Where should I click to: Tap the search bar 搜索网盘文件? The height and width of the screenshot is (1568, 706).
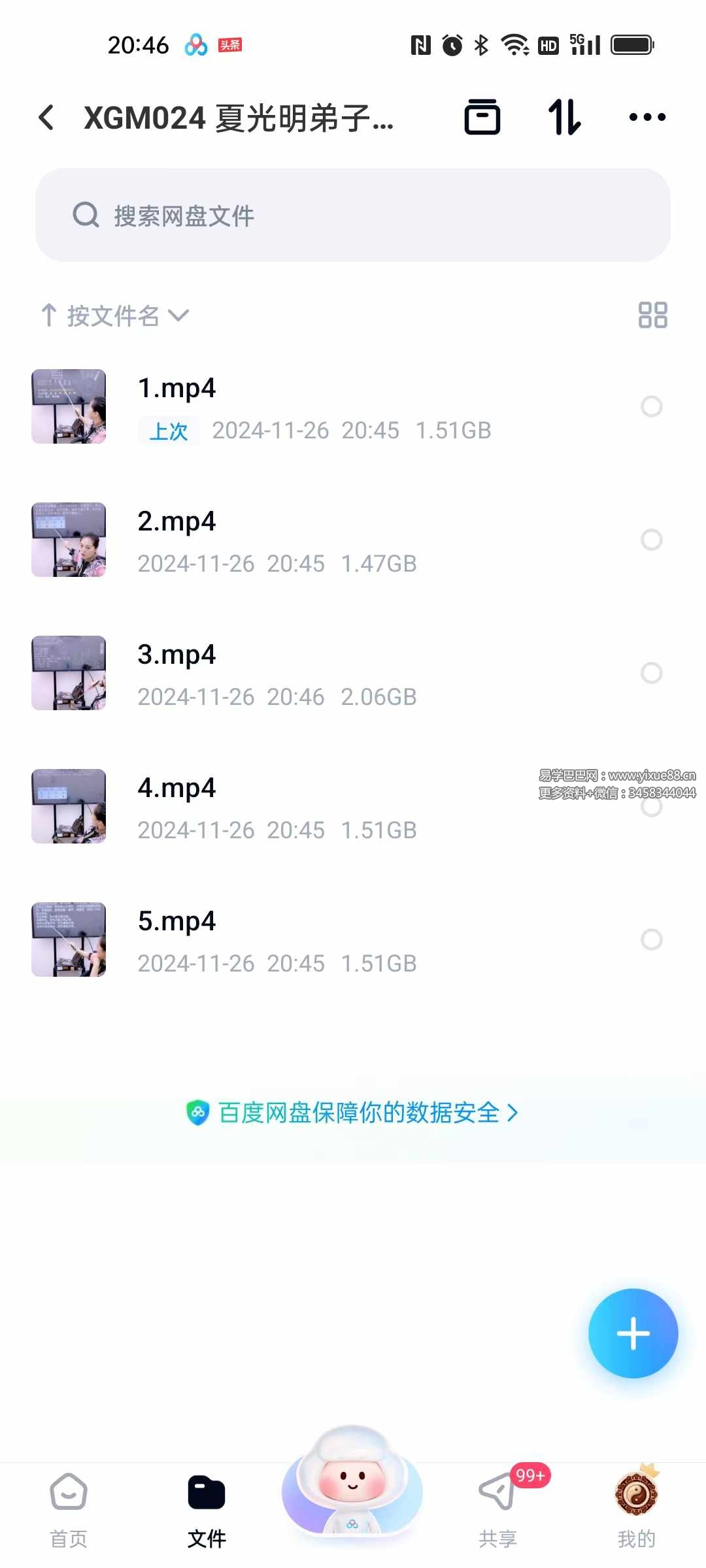(353, 216)
